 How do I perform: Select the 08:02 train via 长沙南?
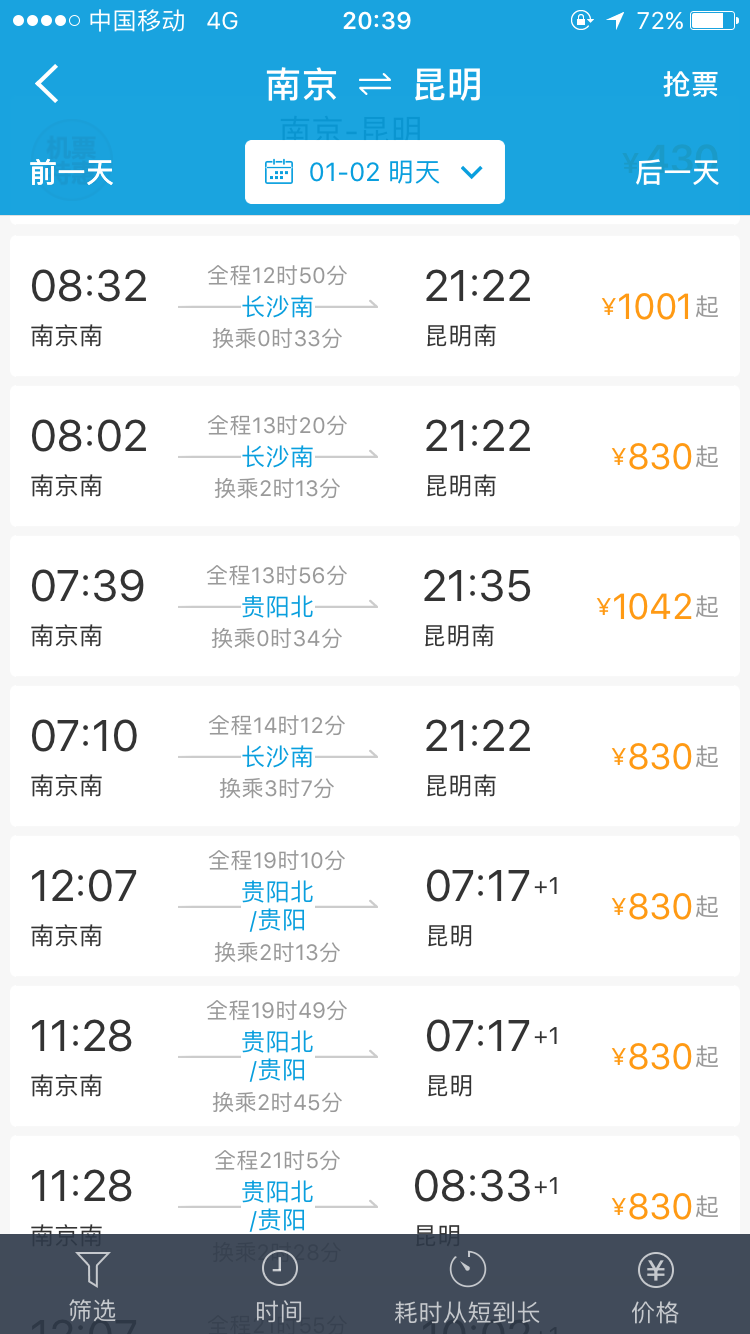click(375, 456)
